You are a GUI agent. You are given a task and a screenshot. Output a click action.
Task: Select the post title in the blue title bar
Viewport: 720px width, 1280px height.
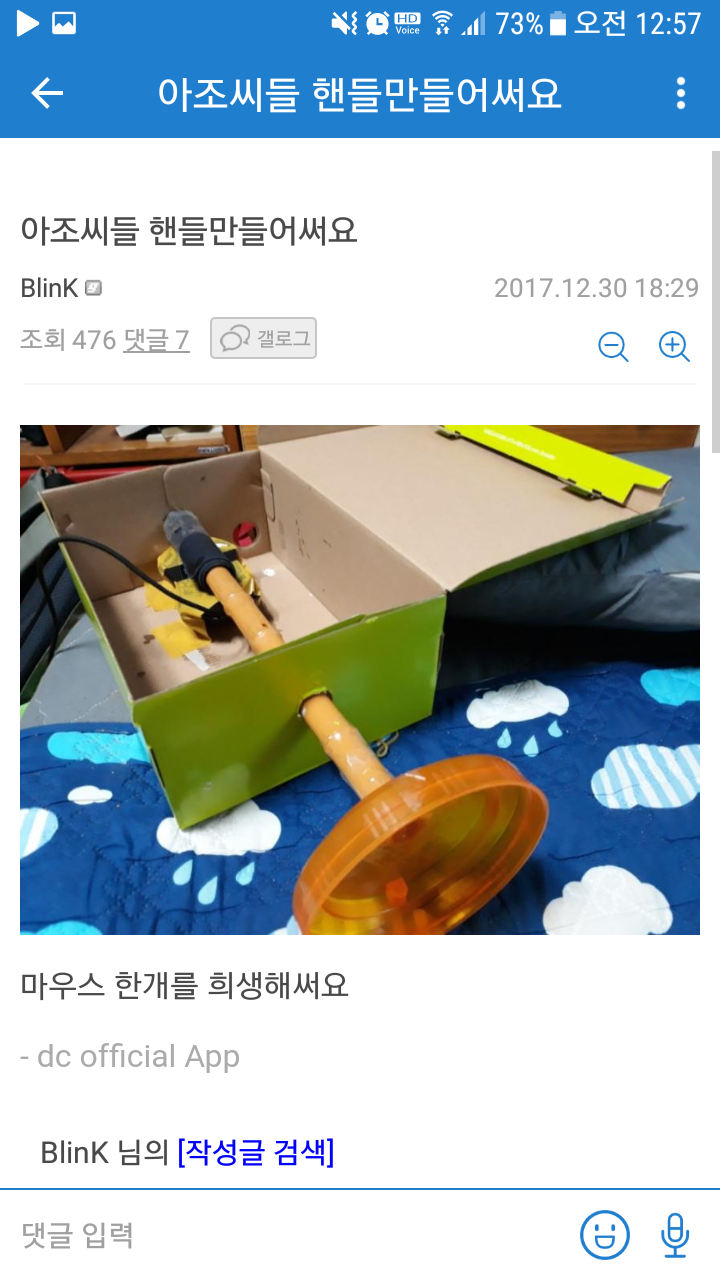tap(360, 93)
